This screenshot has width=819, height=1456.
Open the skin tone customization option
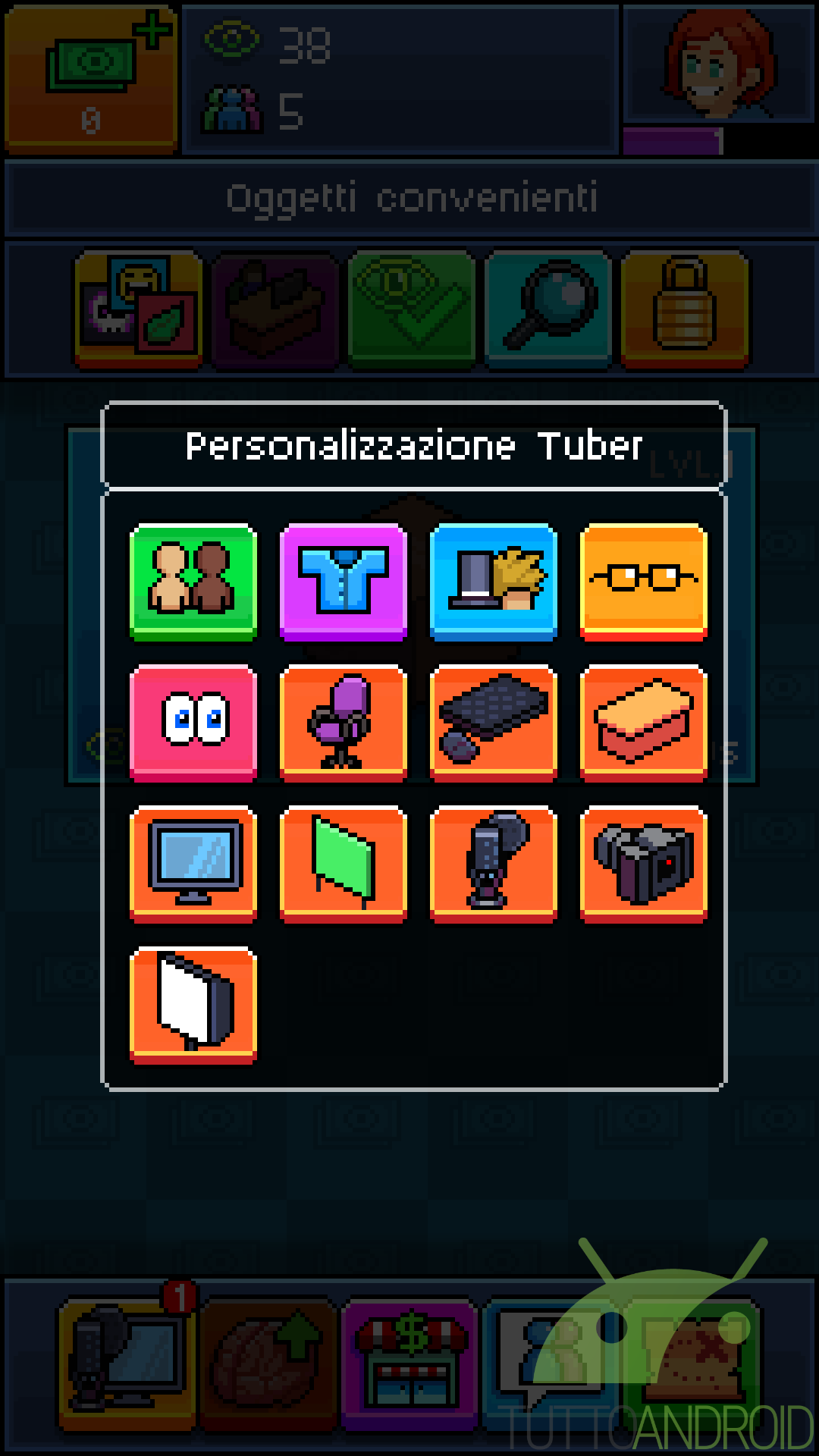pyautogui.click(x=193, y=582)
